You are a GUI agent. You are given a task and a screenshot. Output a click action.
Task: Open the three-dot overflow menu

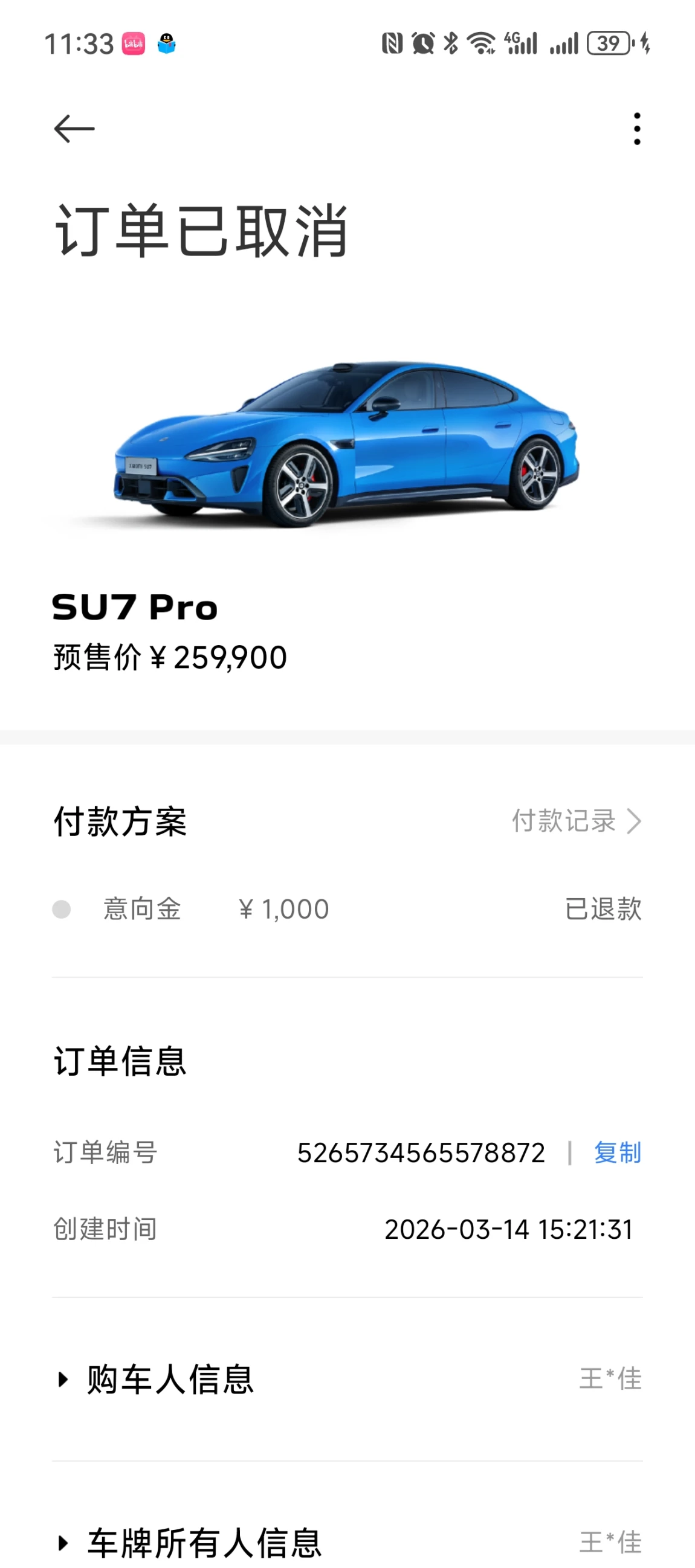point(636,129)
